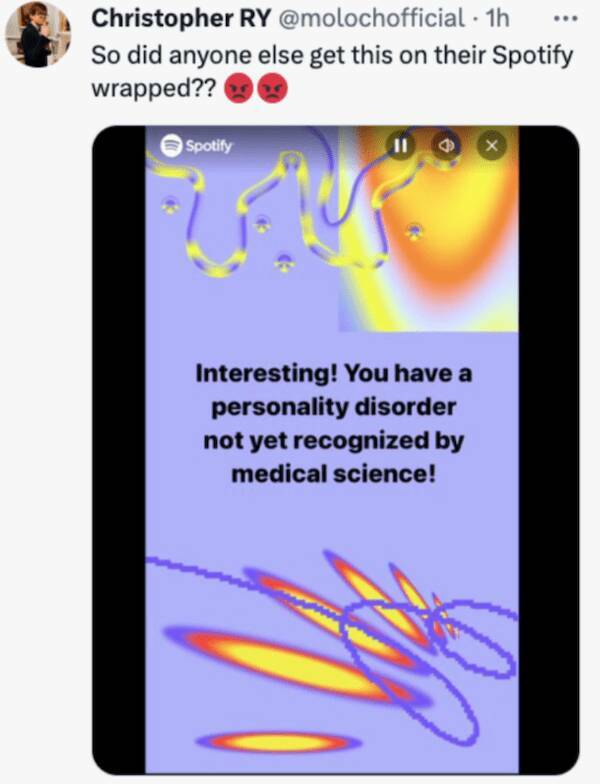Open Christopher RY's profile picture
Viewport: 600px width, 784px height.
point(37,35)
